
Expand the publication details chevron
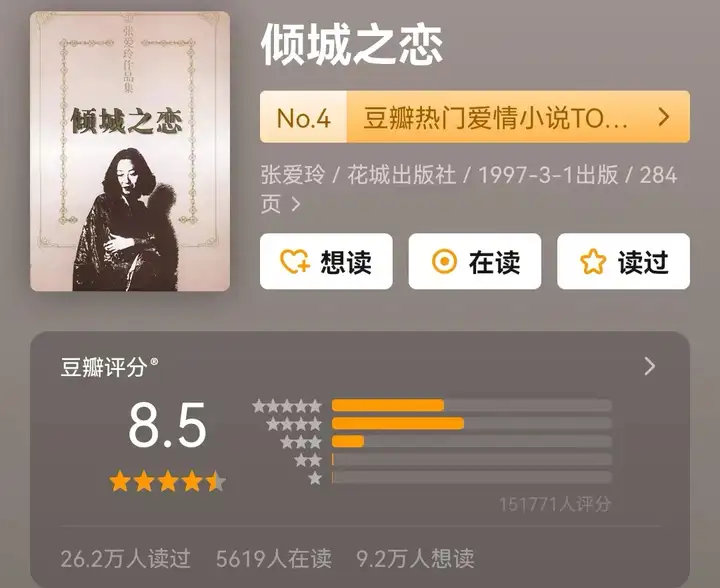tap(295, 205)
